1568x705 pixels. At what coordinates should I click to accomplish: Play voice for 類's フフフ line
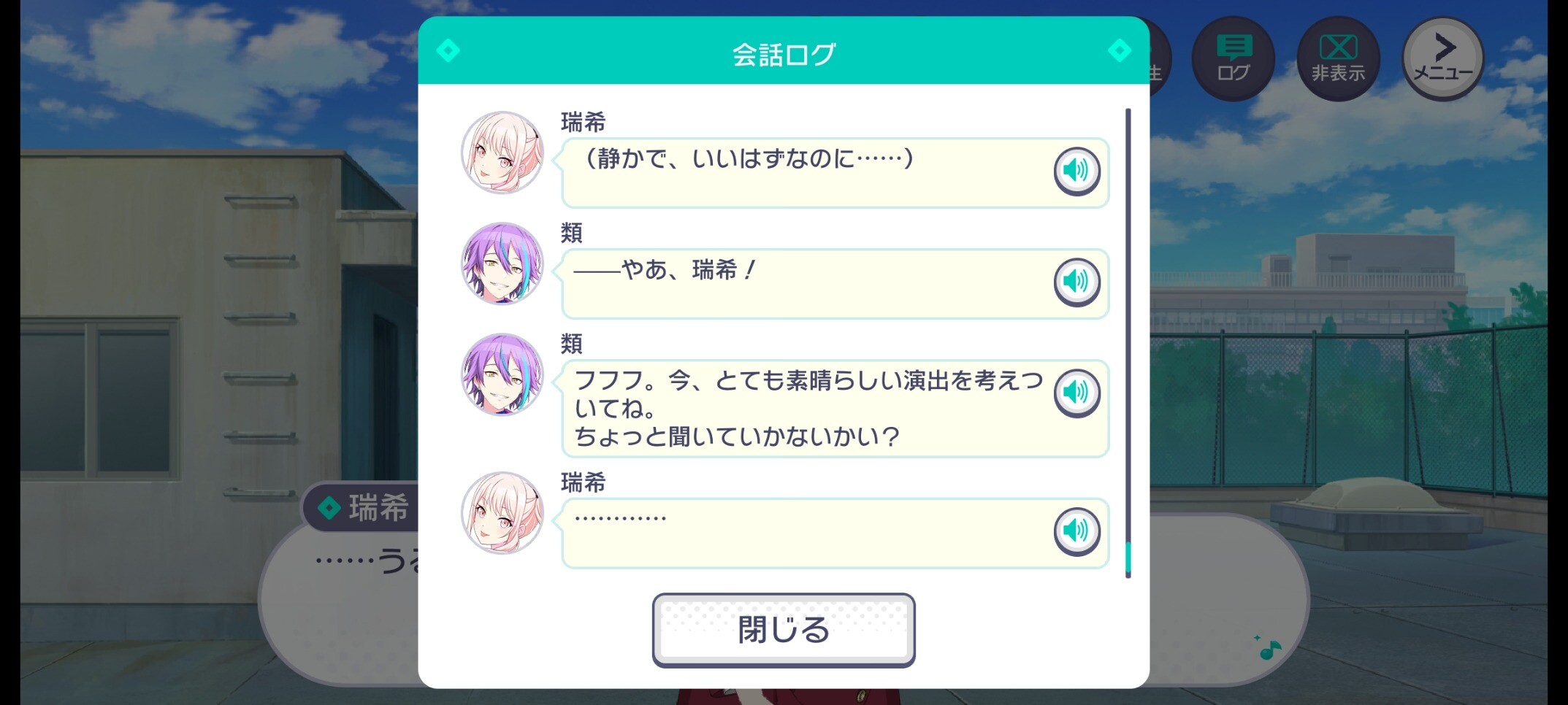click(1076, 393)
